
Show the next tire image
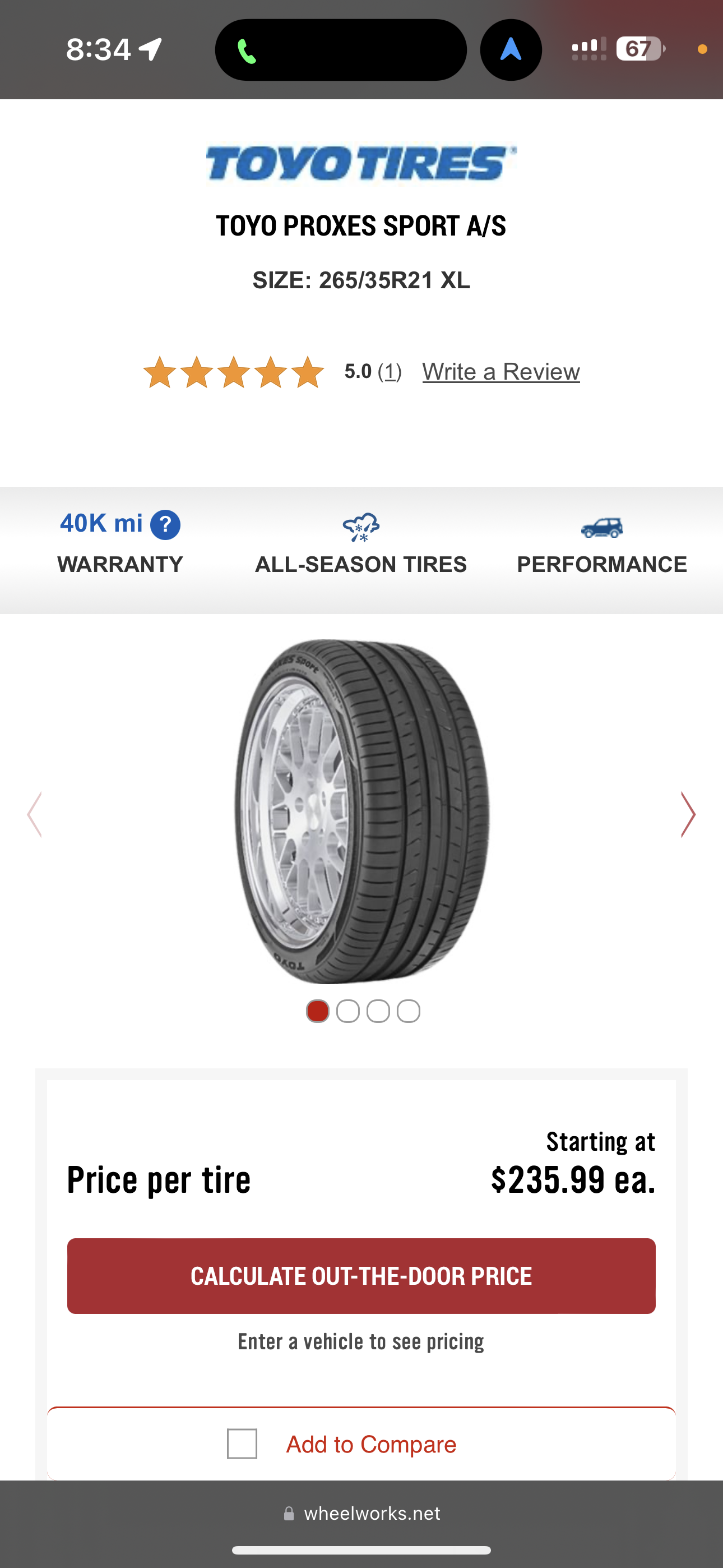tap(688, 814)
